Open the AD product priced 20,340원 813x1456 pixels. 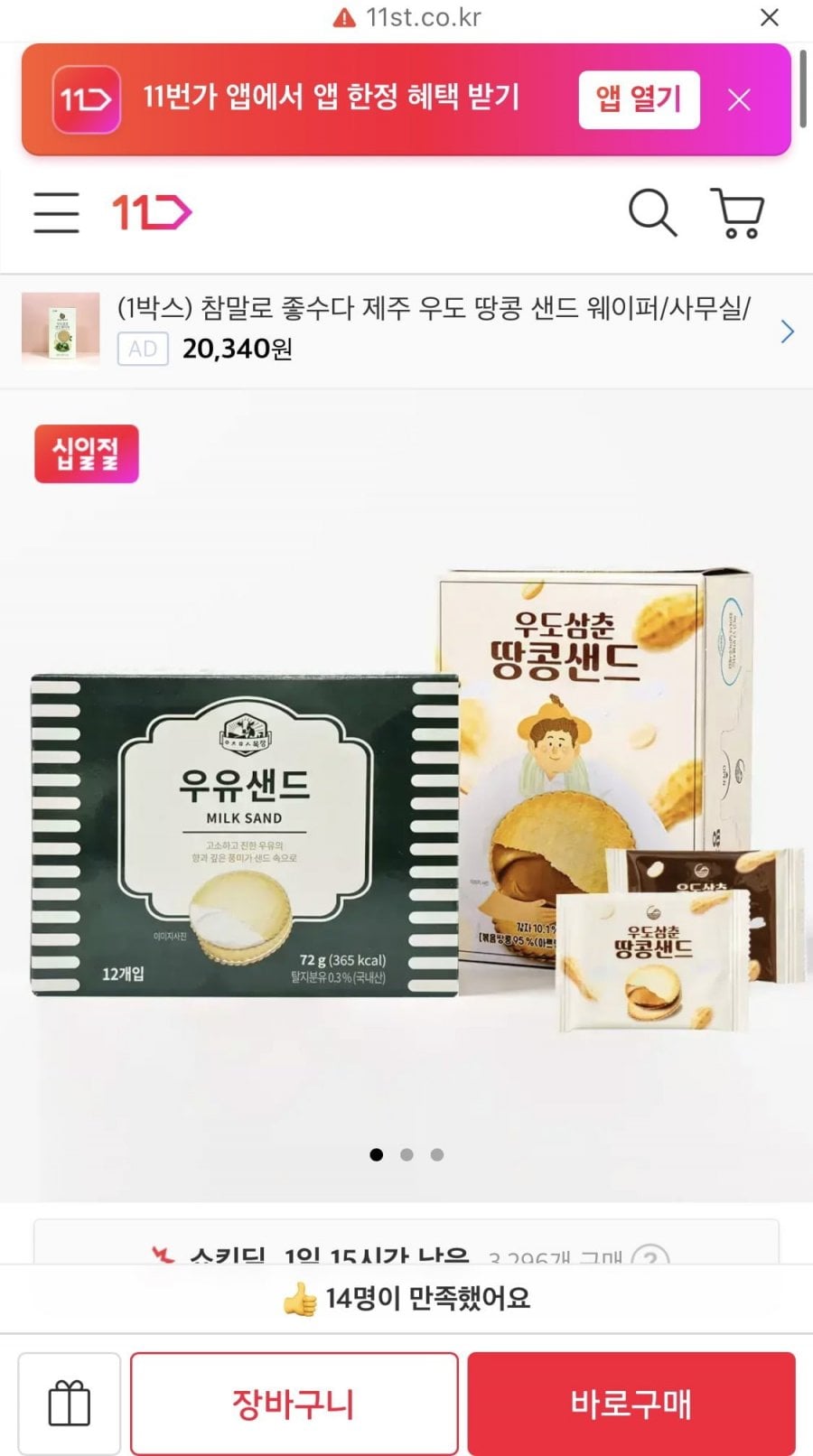406,331
